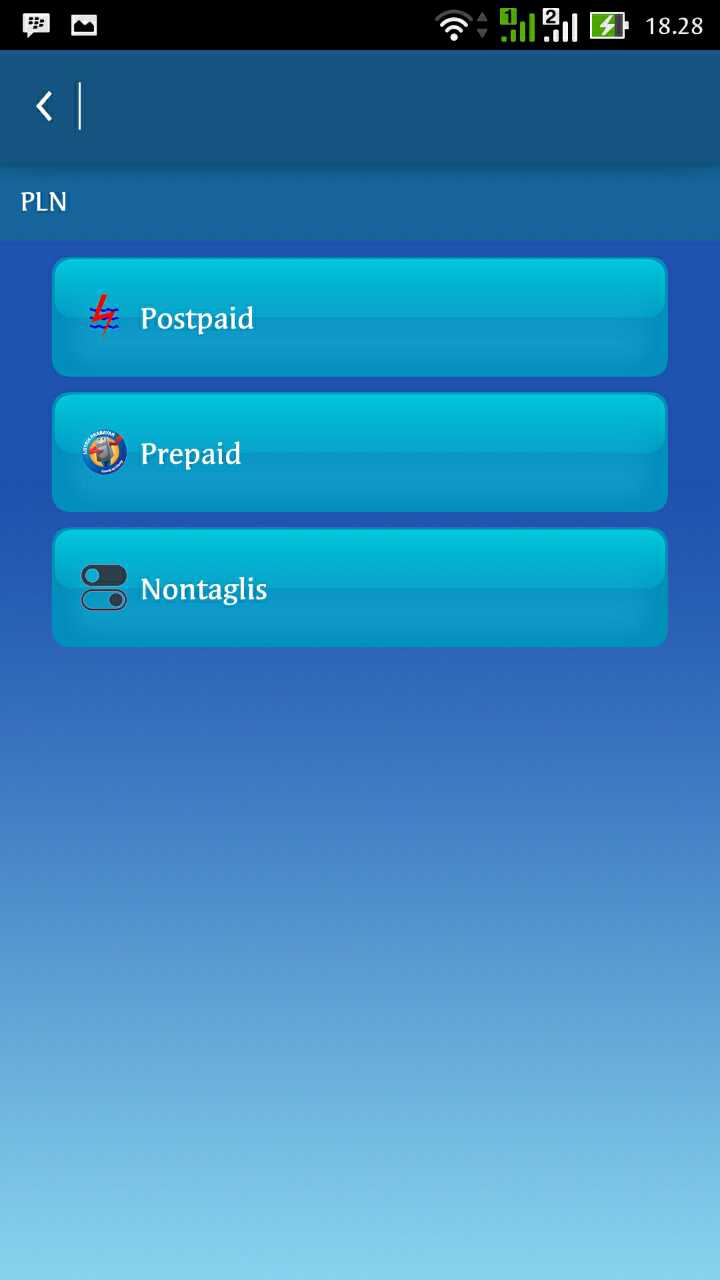The image size is (720, 1280).
Task: Open the Postpaid PLN option
Action: click(x=360, y=318)
